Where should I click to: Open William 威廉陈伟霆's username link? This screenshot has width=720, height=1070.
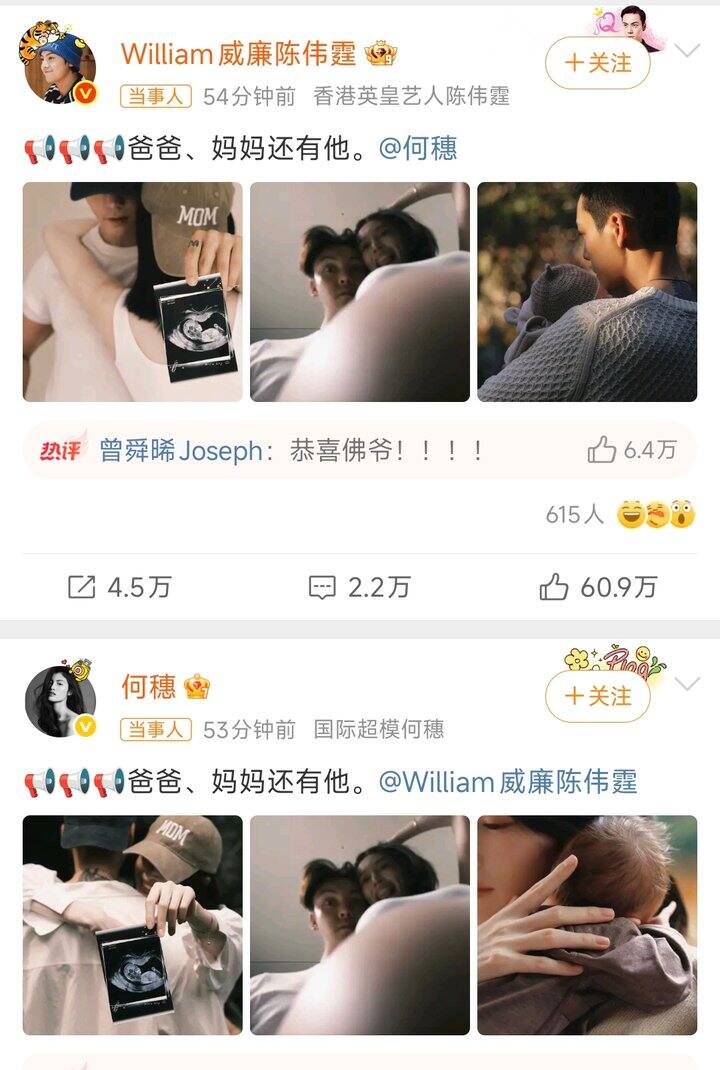(x=238, y=54)
